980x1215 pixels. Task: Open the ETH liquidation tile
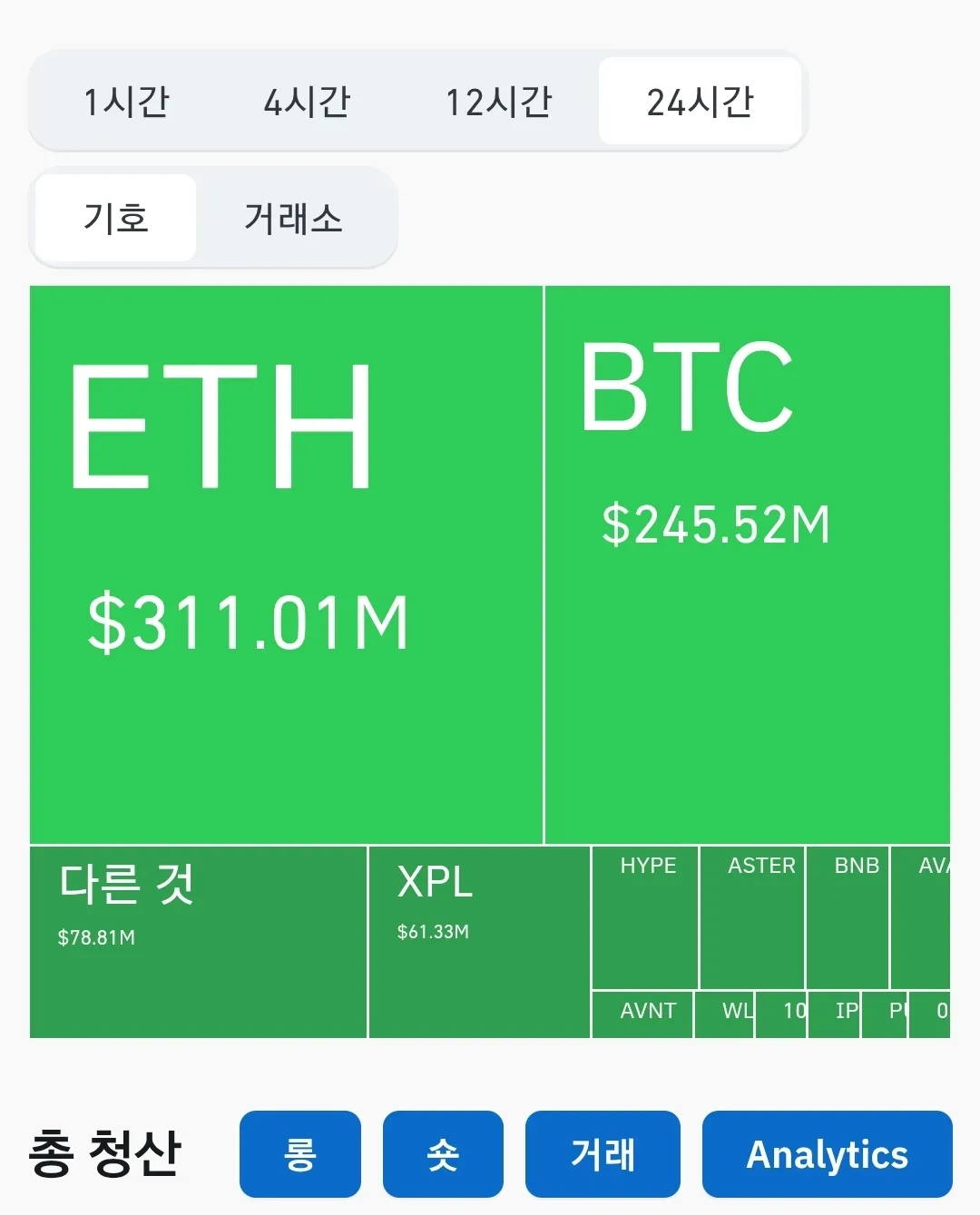[286, 564]
